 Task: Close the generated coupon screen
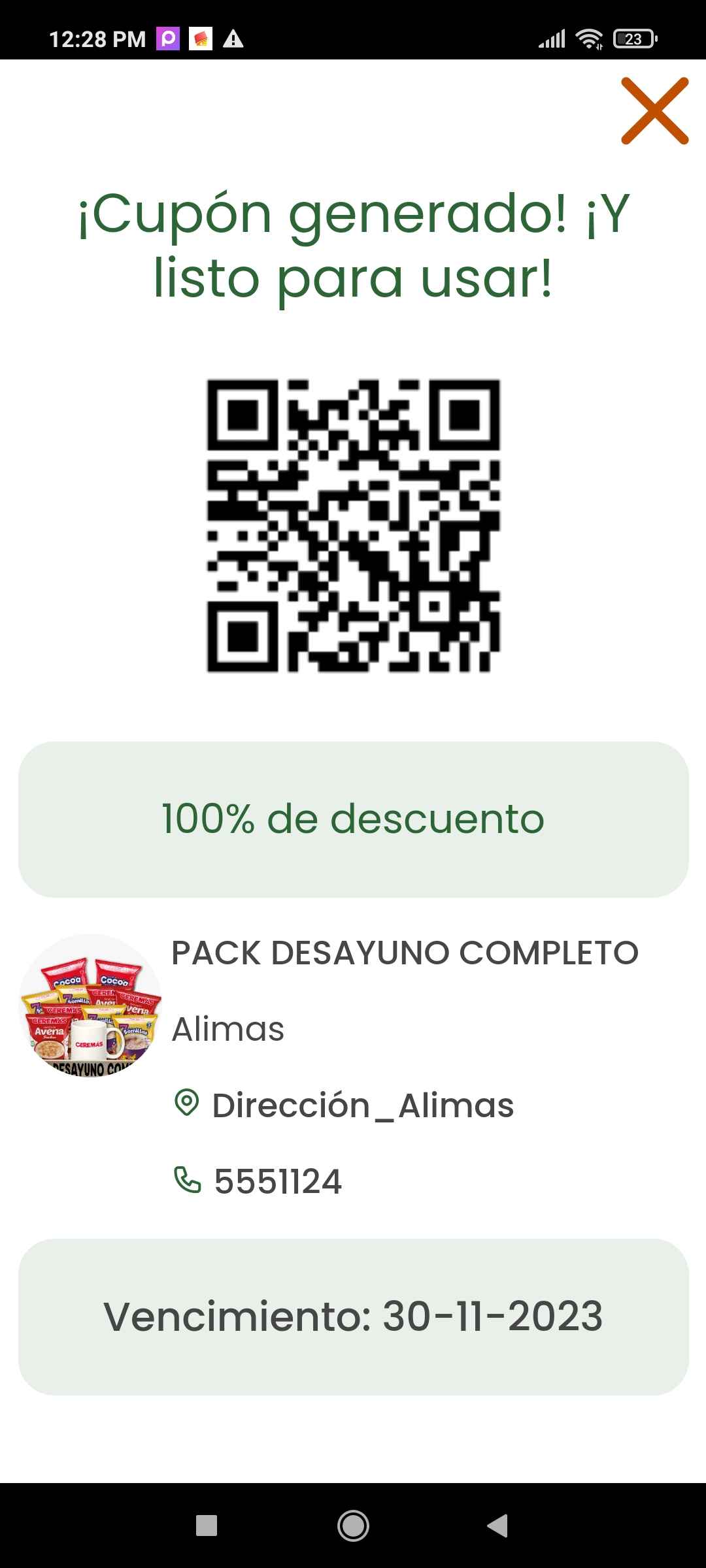tap(654, 110)
